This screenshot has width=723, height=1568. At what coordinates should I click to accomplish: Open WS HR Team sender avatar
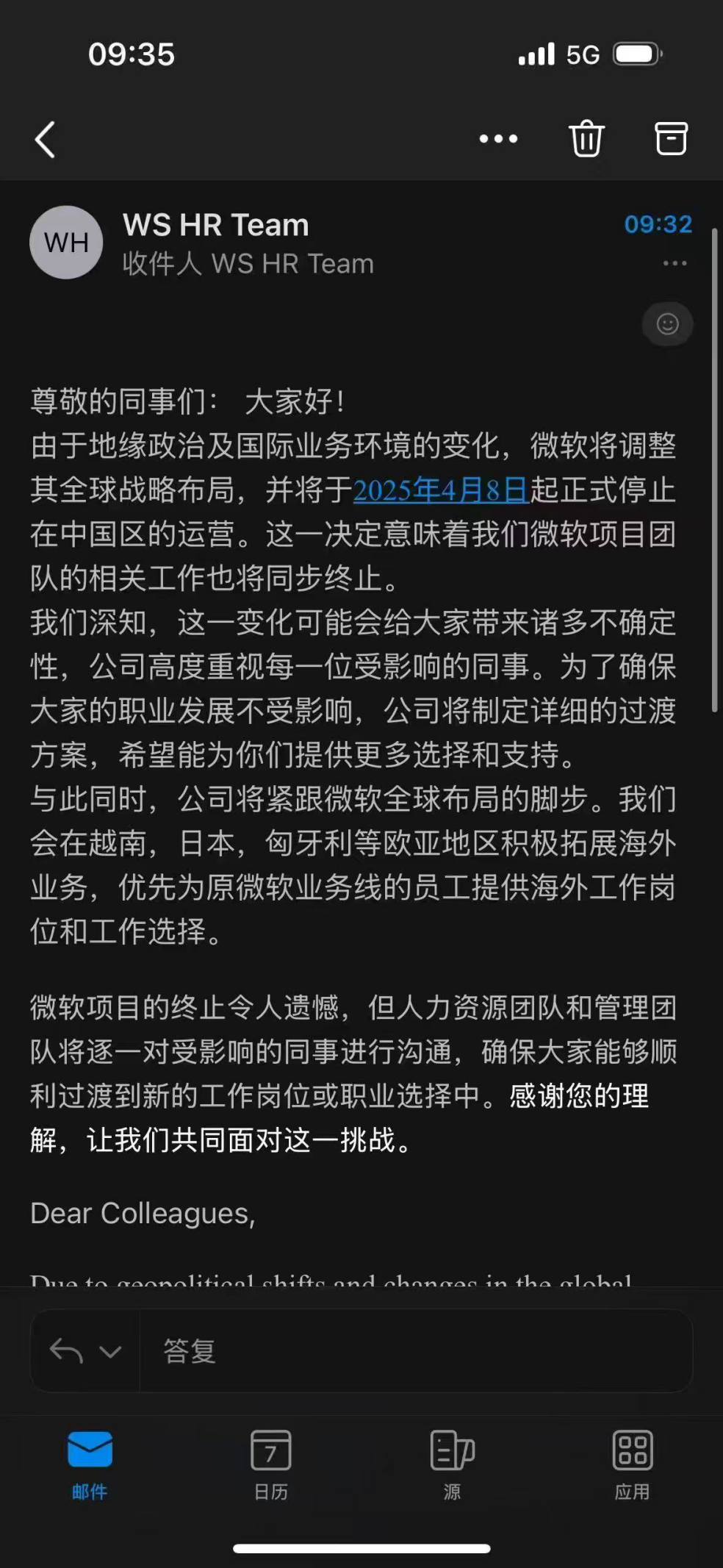point(66,242)
